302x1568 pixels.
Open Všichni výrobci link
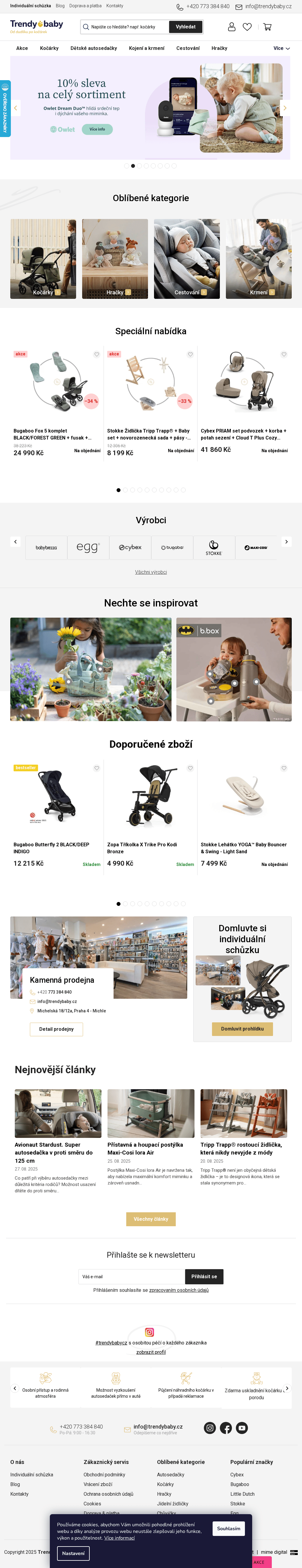pyautogui.click(x=151, y=572)
